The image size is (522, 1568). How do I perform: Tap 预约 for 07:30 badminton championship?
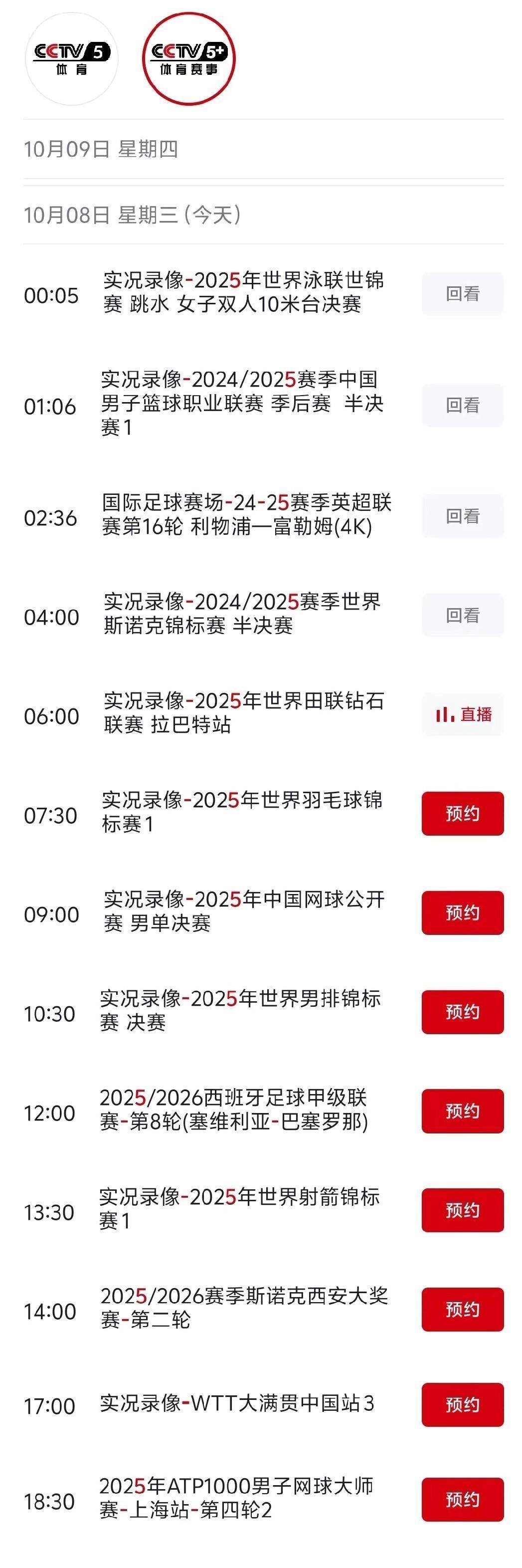(462, 814)
